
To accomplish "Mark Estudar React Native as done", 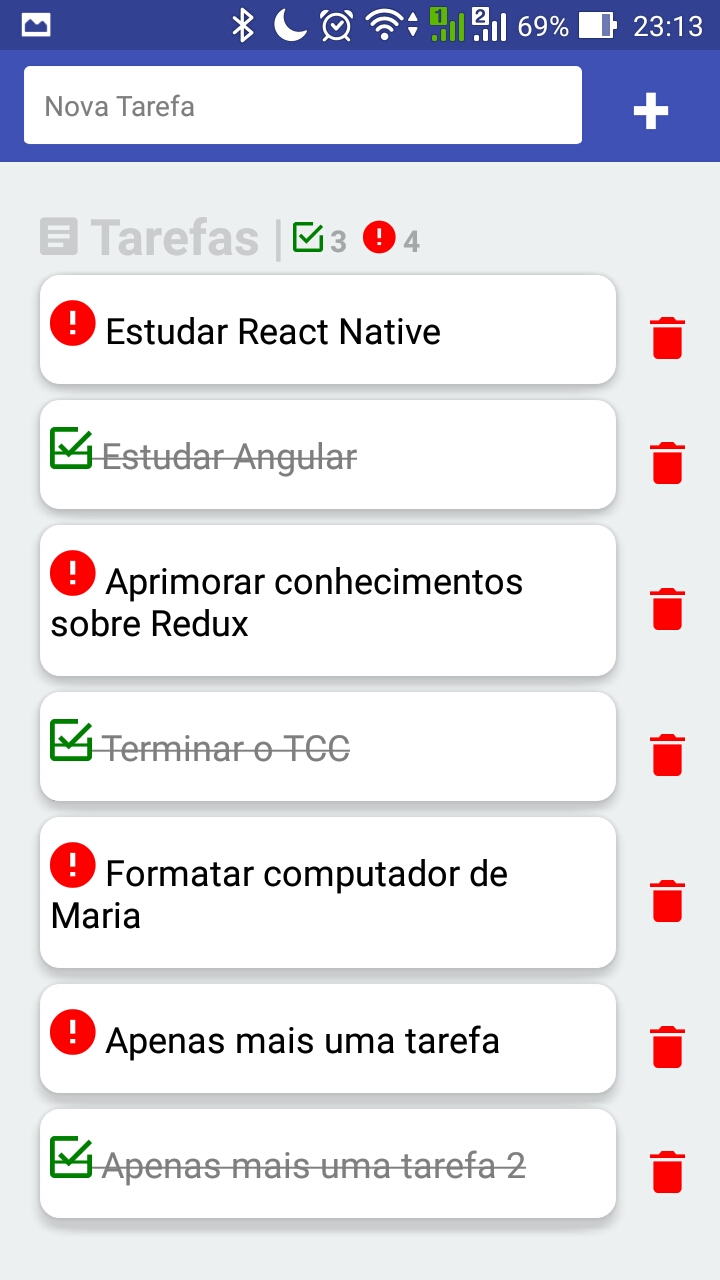I will (73, 322).
